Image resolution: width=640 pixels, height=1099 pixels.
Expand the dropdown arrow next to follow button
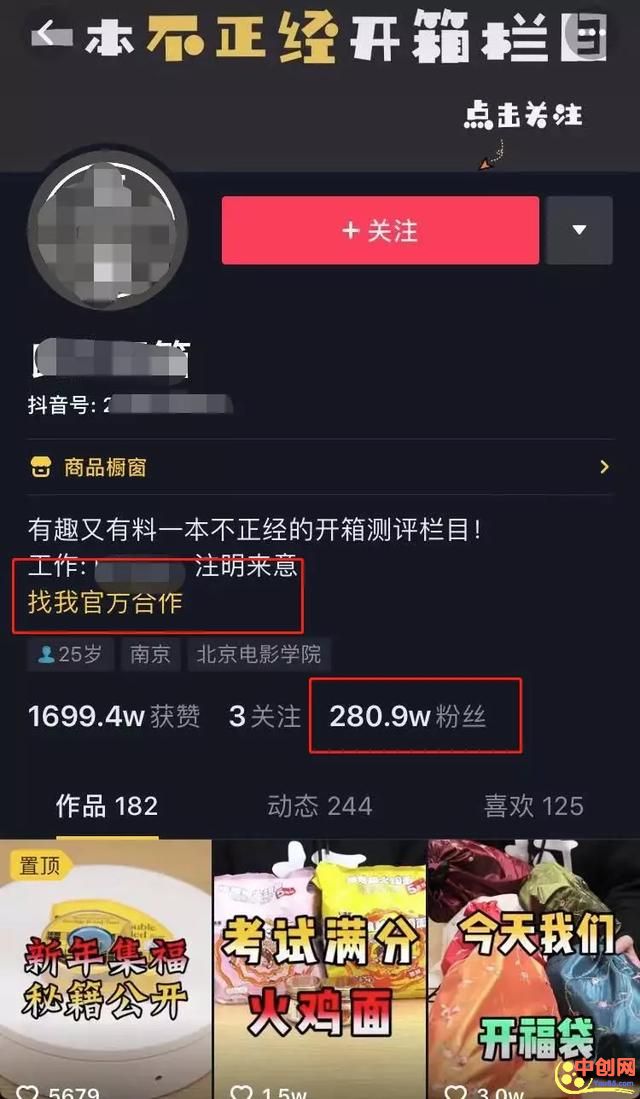tap(579, 231)
